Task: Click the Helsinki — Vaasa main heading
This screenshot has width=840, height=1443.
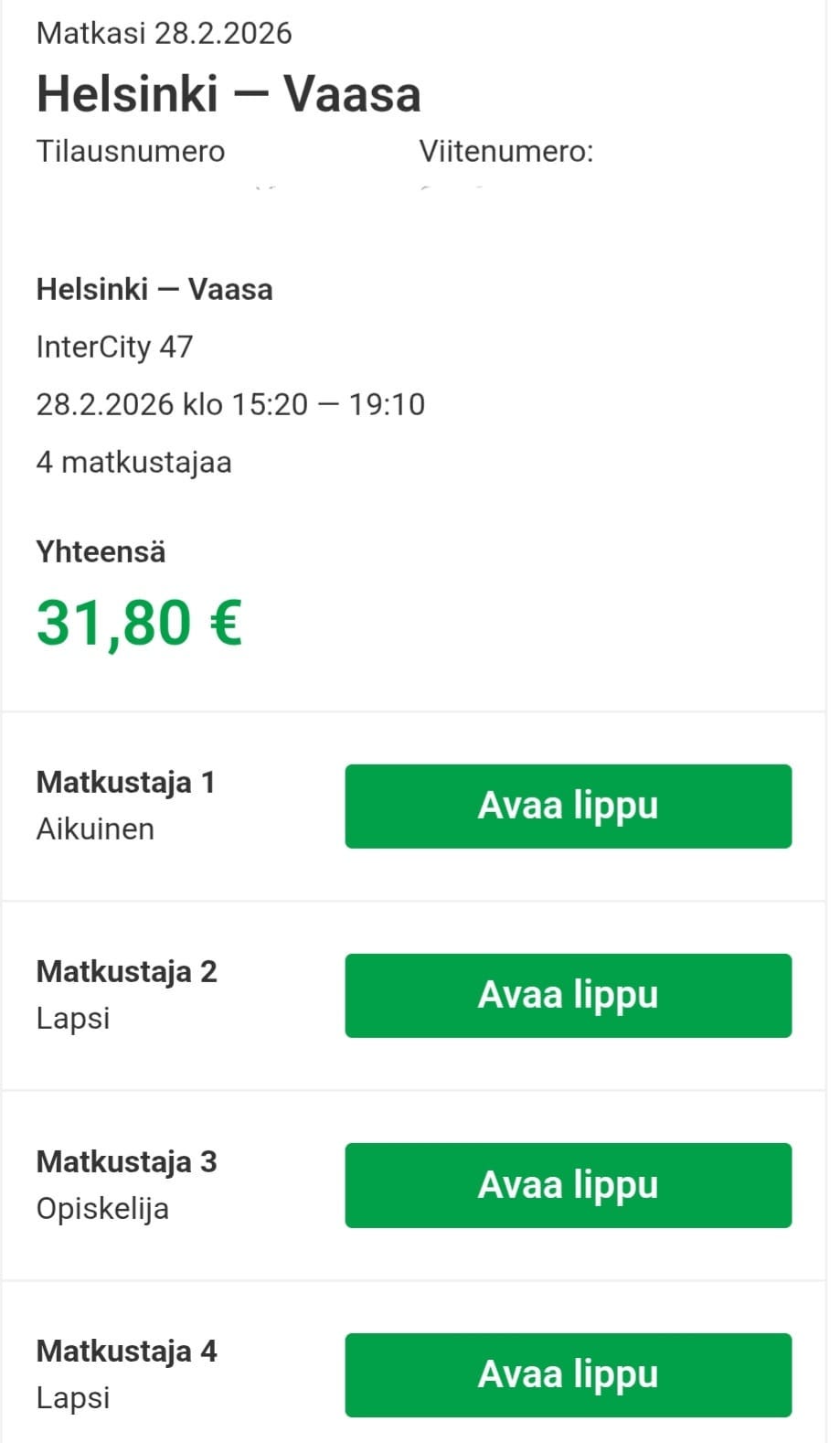Action: point(228,91)
